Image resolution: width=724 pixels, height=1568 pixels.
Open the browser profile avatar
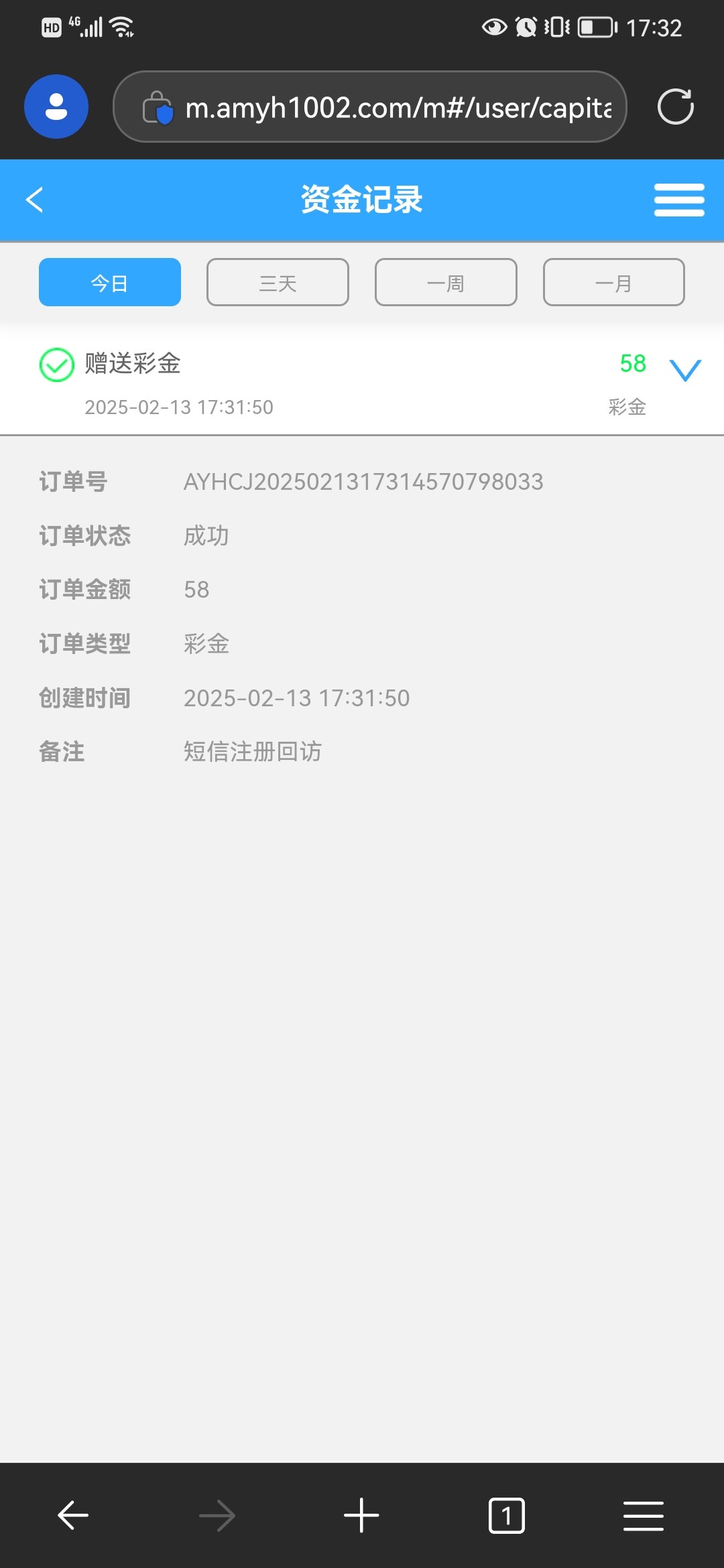click(x=56, y=107)
